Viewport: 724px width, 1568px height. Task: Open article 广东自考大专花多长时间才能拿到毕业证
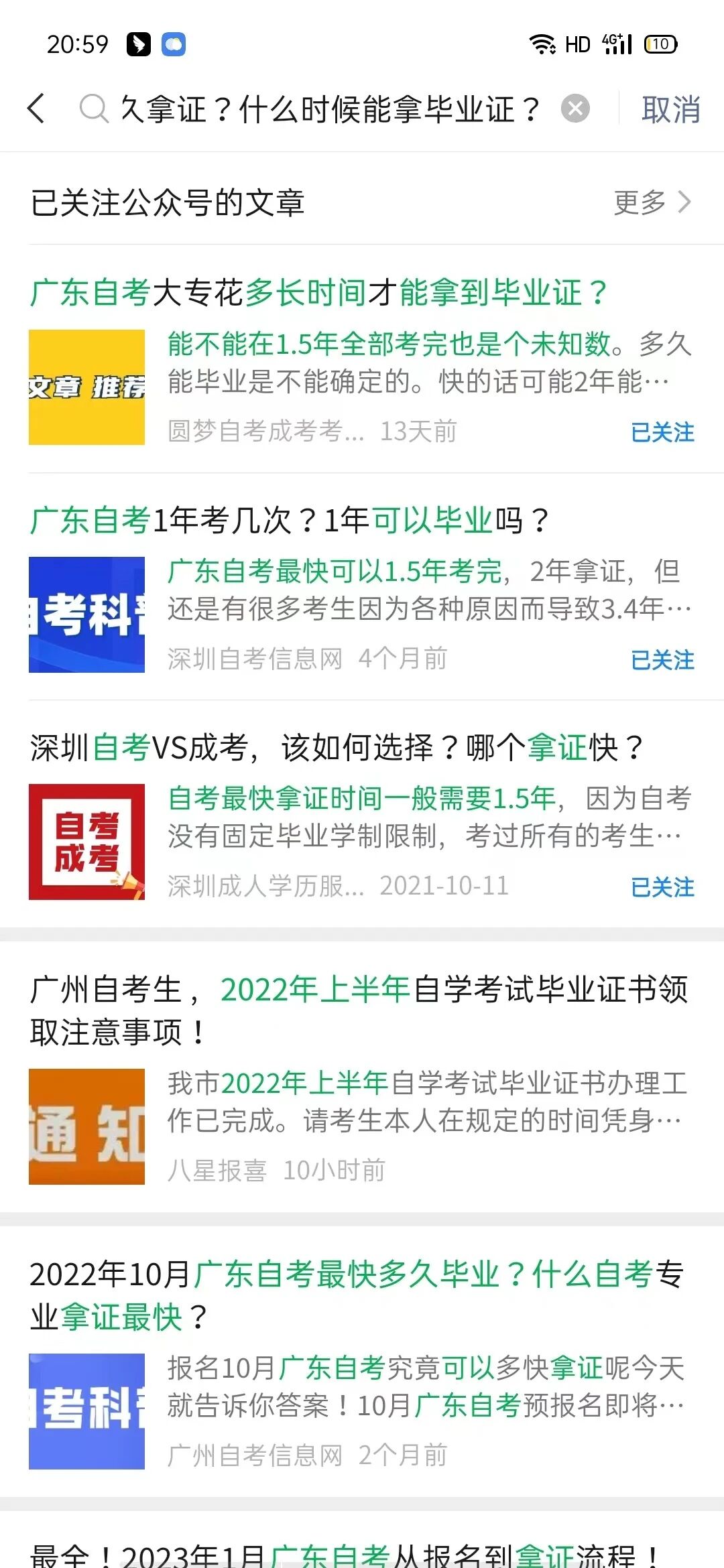pyautogui.click(x=319, y=293)
